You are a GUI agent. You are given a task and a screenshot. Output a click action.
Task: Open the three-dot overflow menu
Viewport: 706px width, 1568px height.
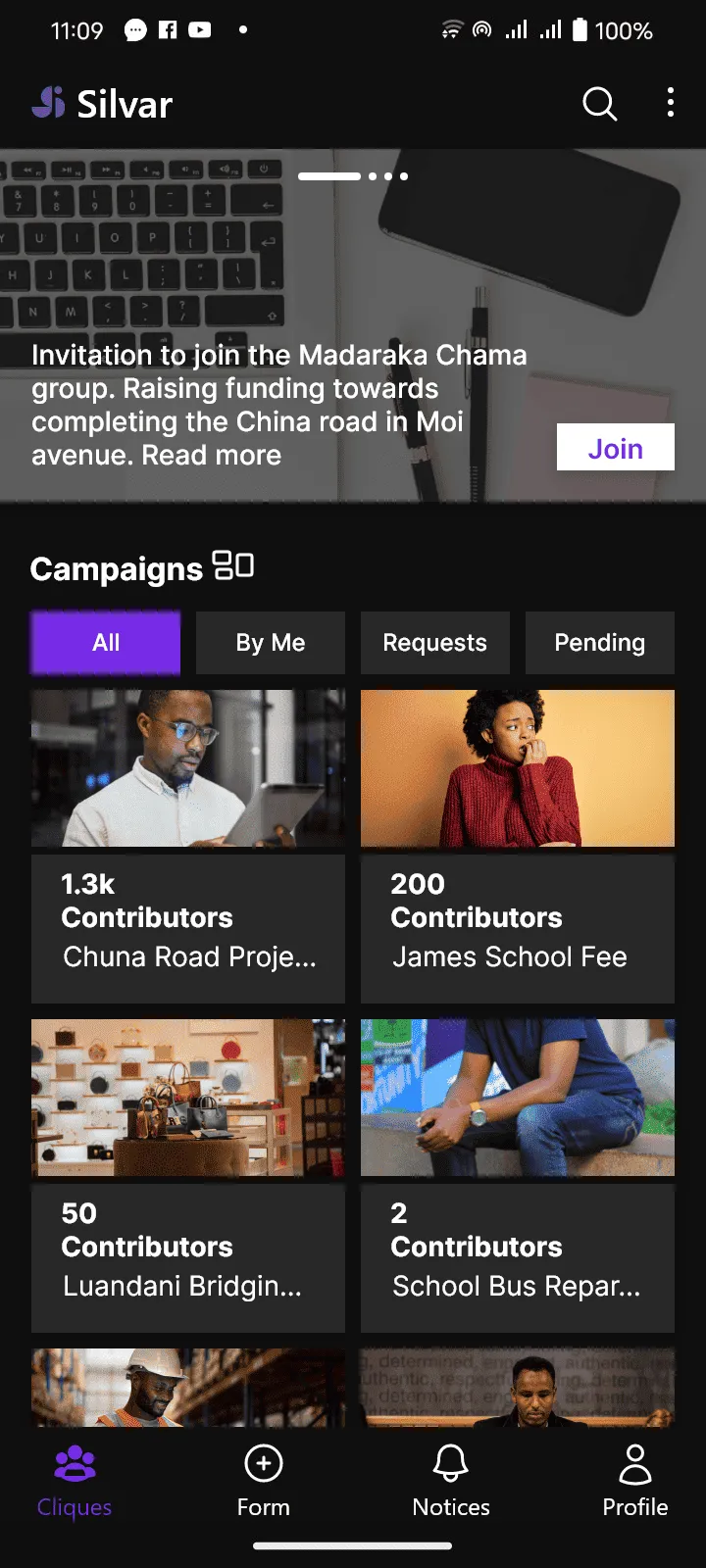[x=670, y=102]
